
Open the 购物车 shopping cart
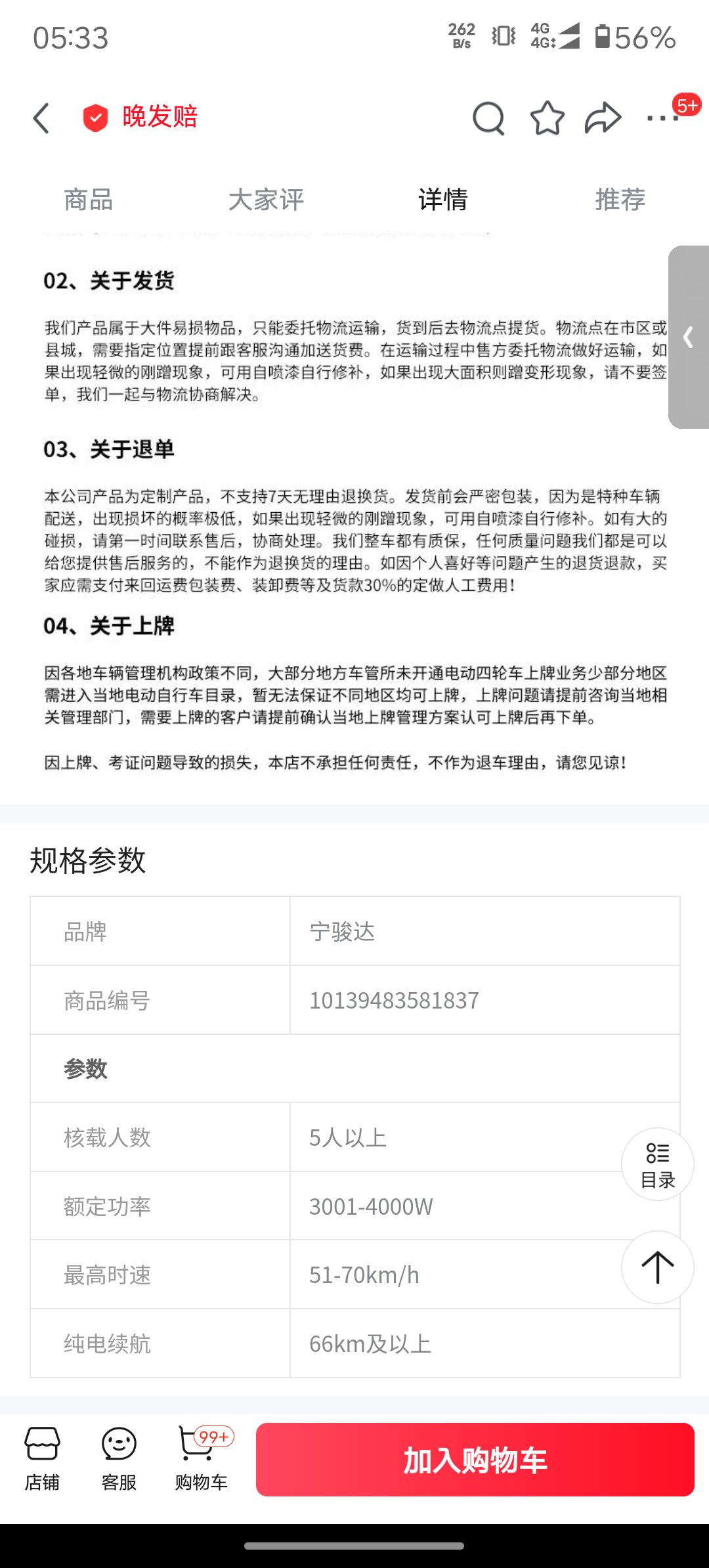click(x=201, y=1459)
